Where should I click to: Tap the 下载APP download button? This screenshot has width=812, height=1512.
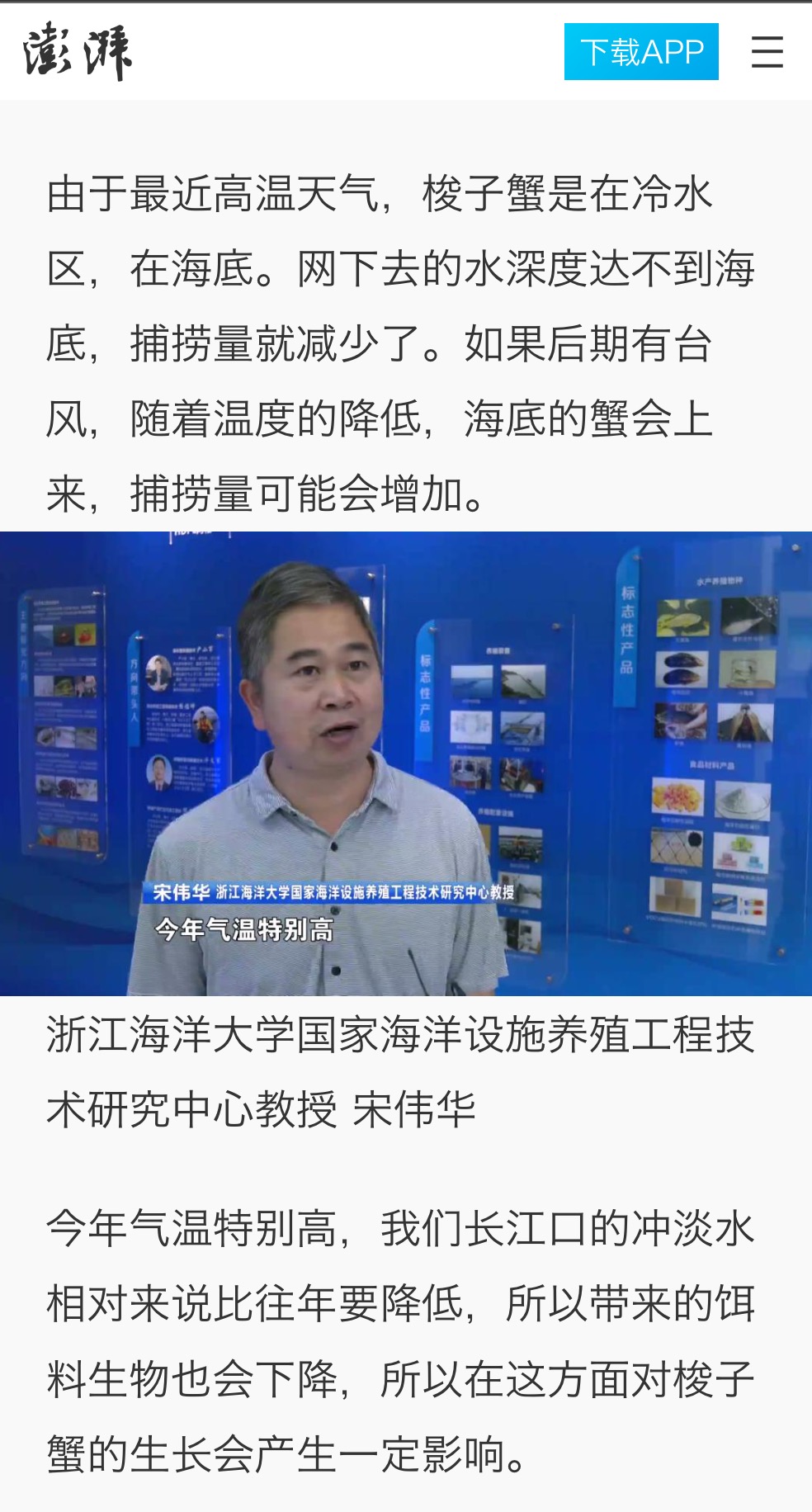640,52
